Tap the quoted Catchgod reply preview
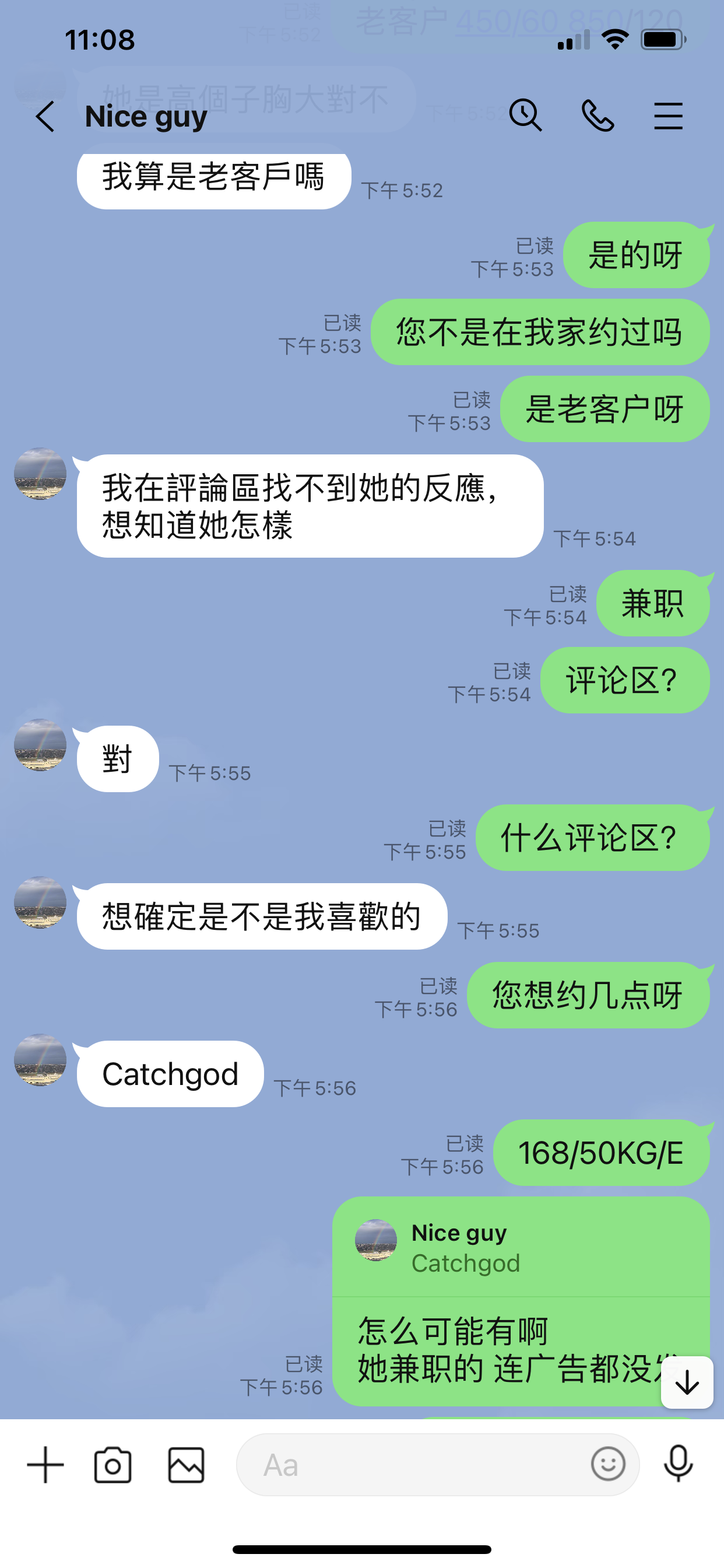Image resolution: width=724 pixels, height=1568 pixels. (520, 1248)
